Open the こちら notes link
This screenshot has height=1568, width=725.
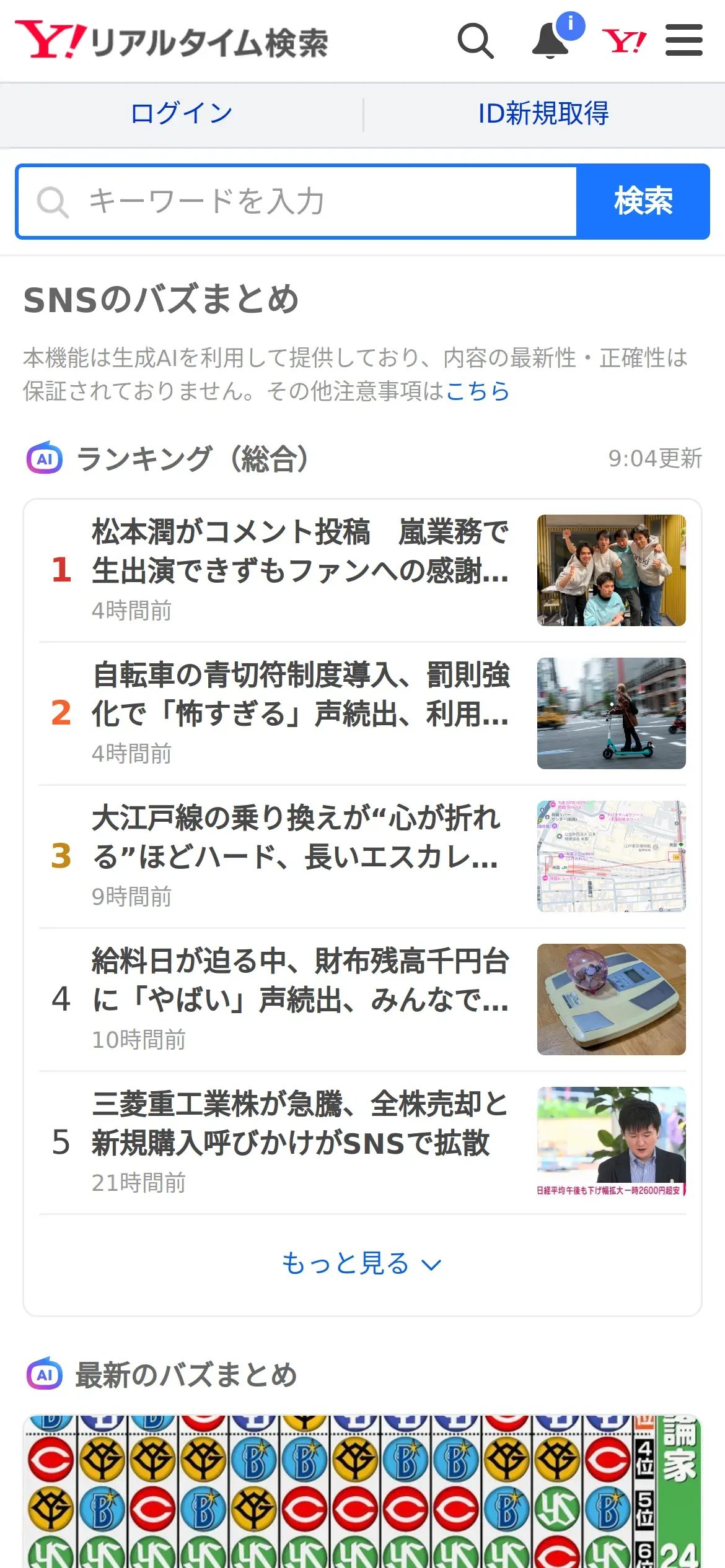[x=478, y=391]
